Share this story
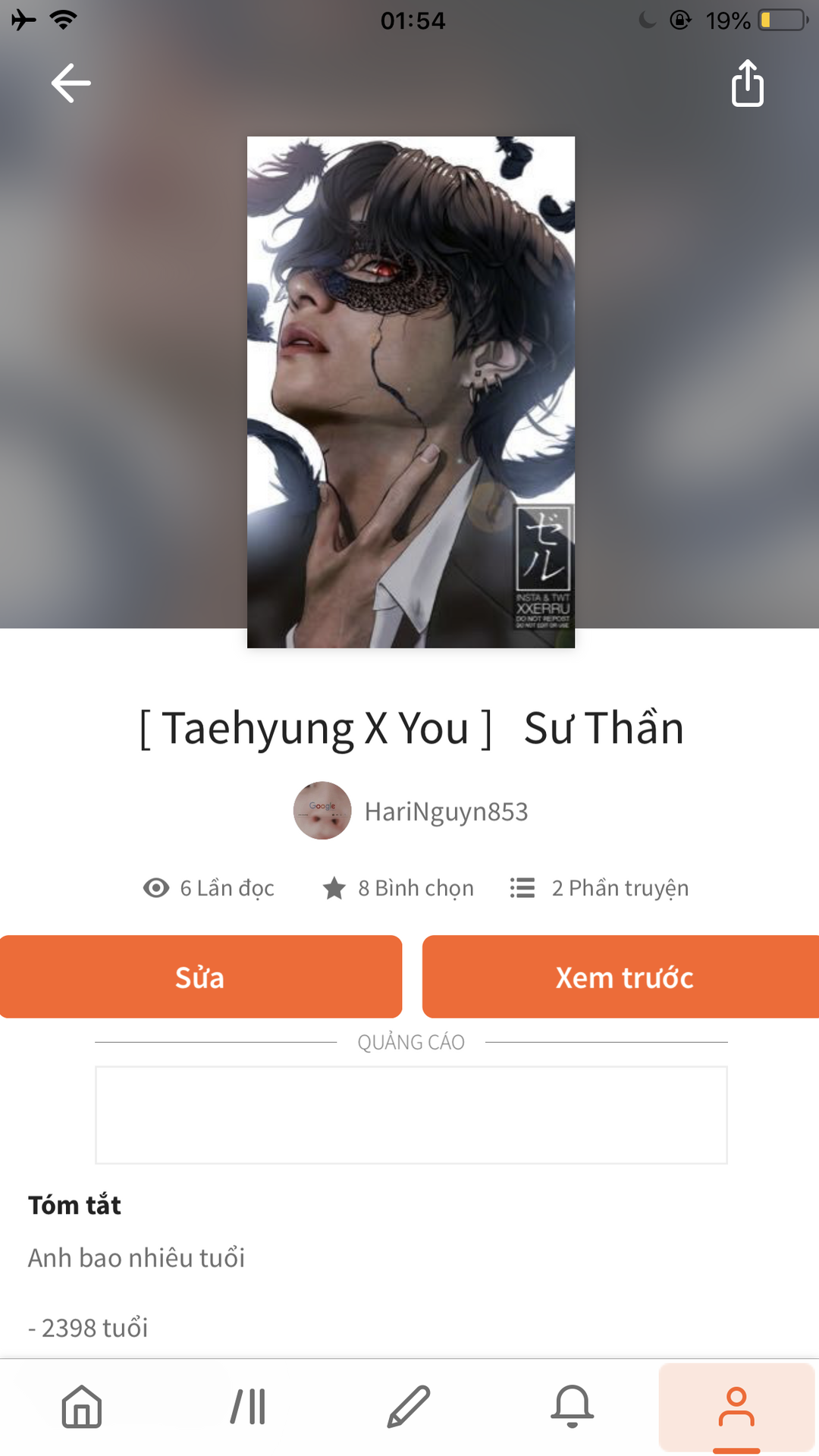Image resolution: width=819 pixels, height=1456 pixels. click(x=747, y=83)
